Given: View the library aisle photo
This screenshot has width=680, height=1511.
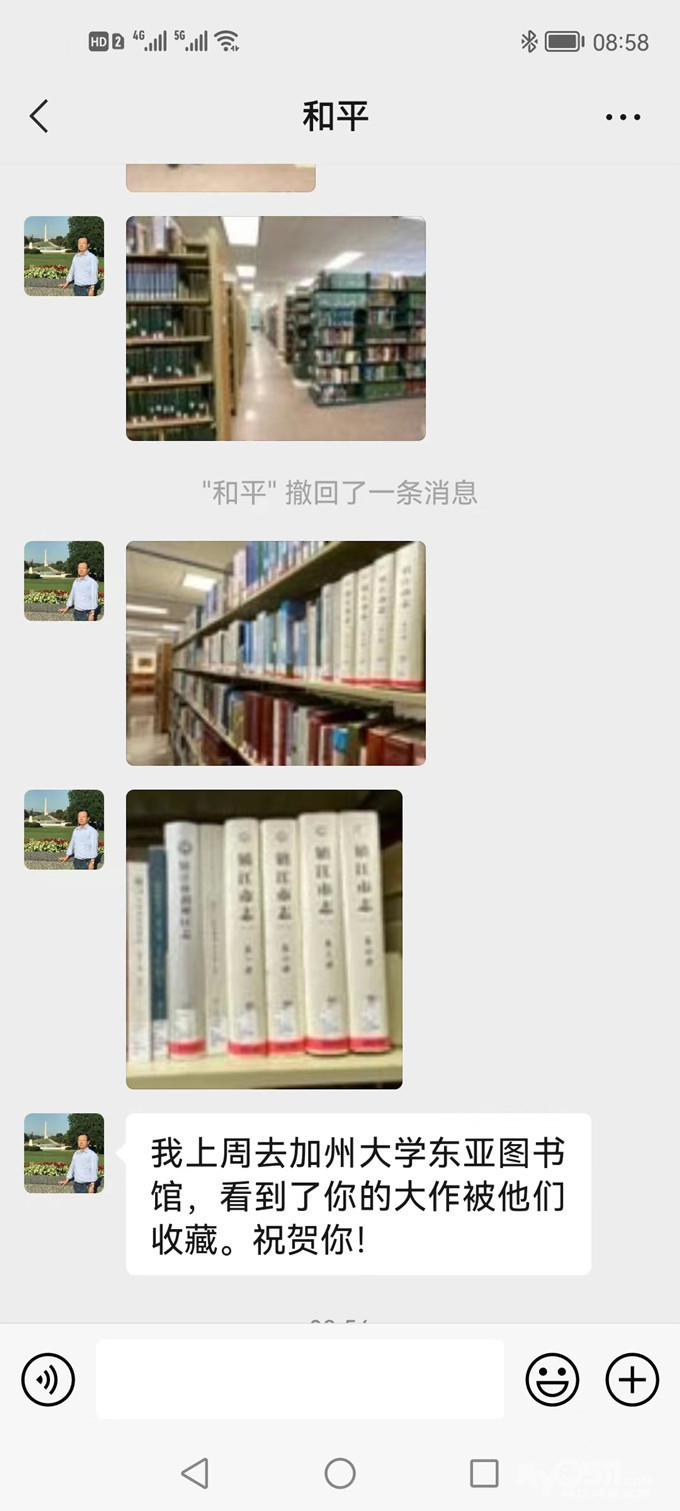Looking at the screenshot, I should (x=276, y=328).
